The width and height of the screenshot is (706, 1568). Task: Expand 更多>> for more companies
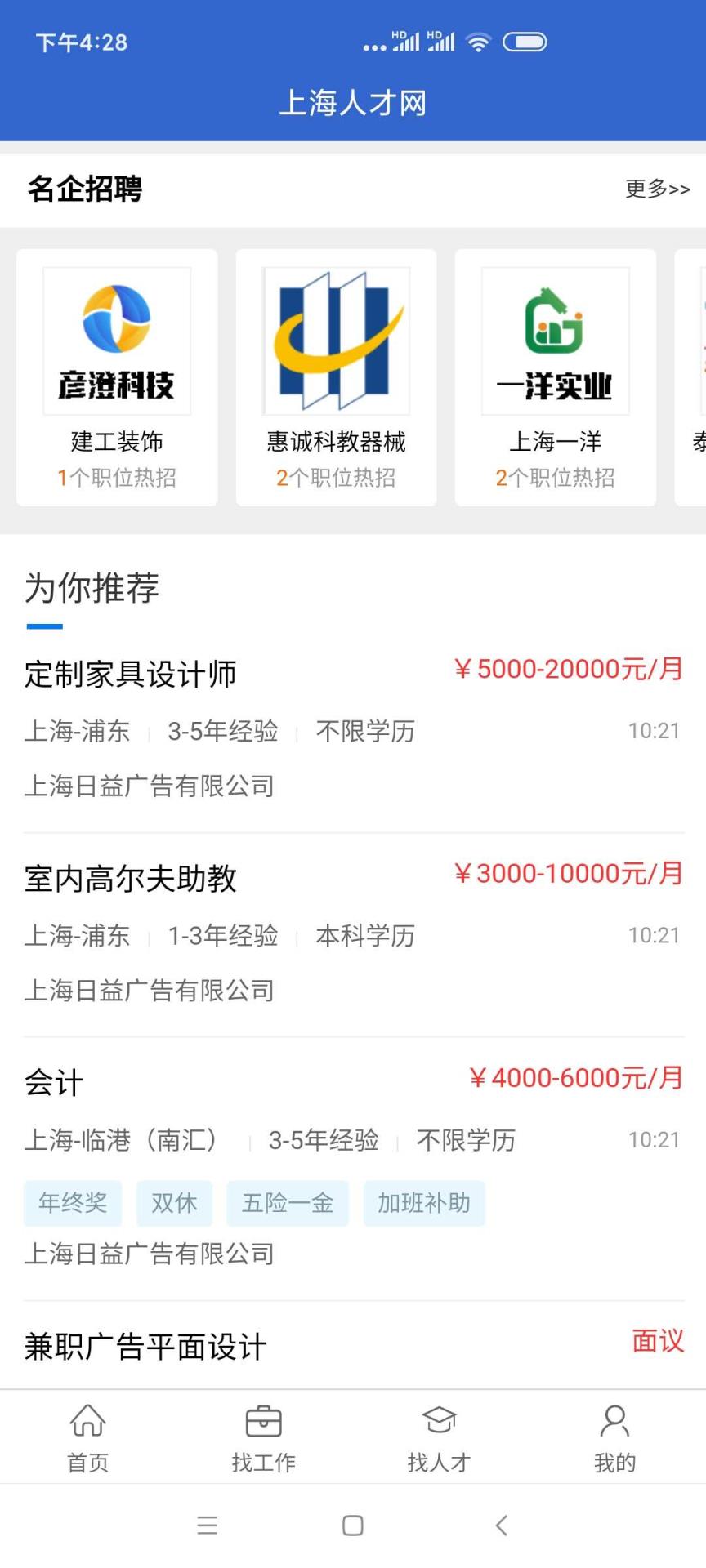[x=658, y=189]
